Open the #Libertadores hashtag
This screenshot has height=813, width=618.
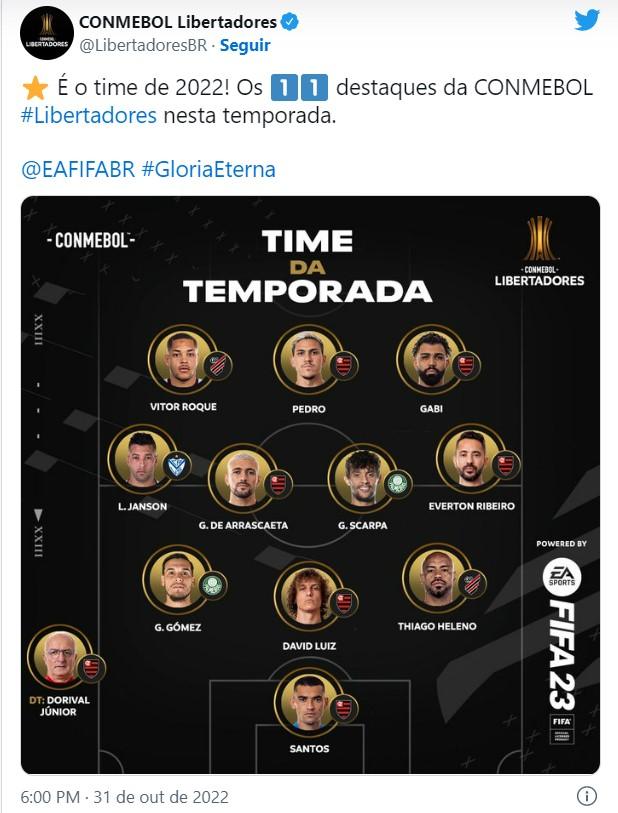[x=89, y=115]
